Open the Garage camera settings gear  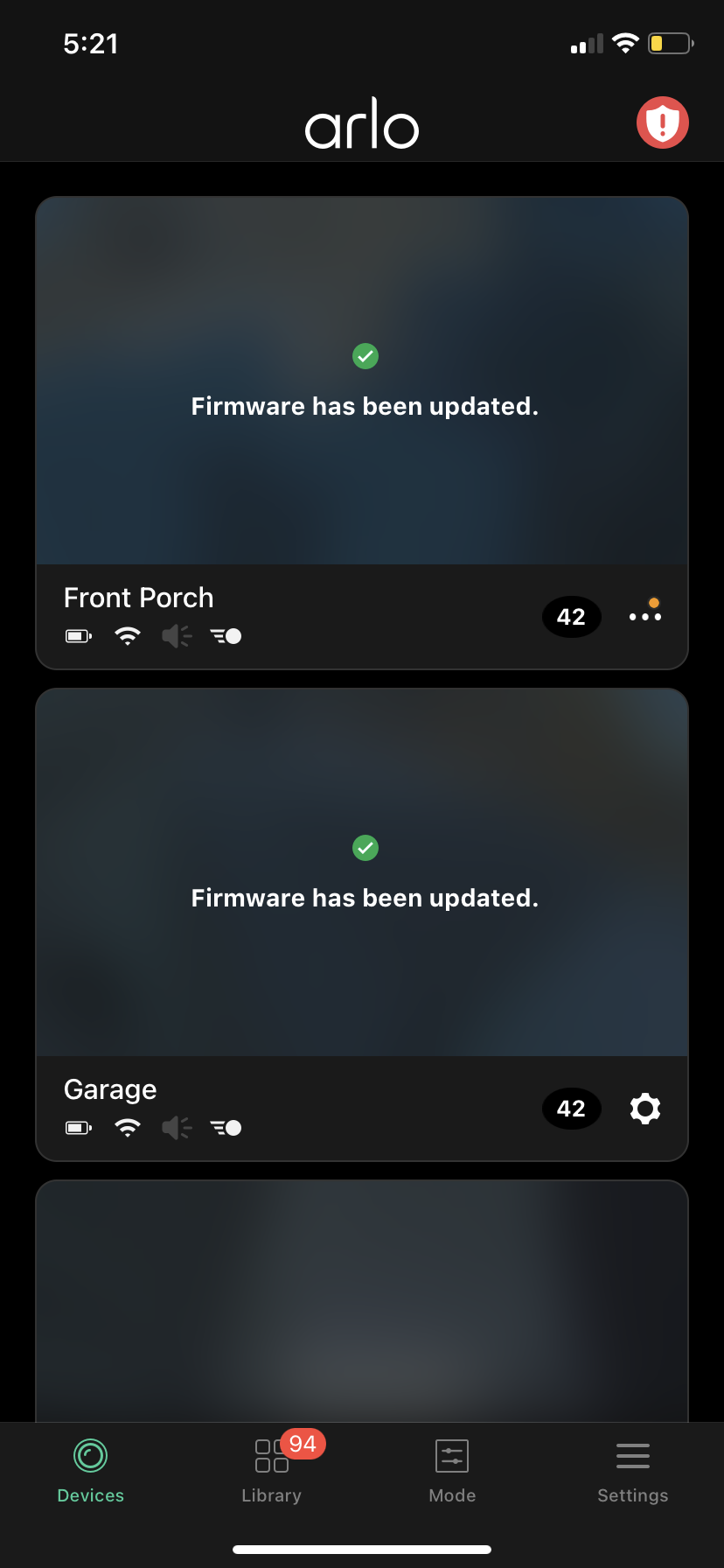click(645, 1109)
